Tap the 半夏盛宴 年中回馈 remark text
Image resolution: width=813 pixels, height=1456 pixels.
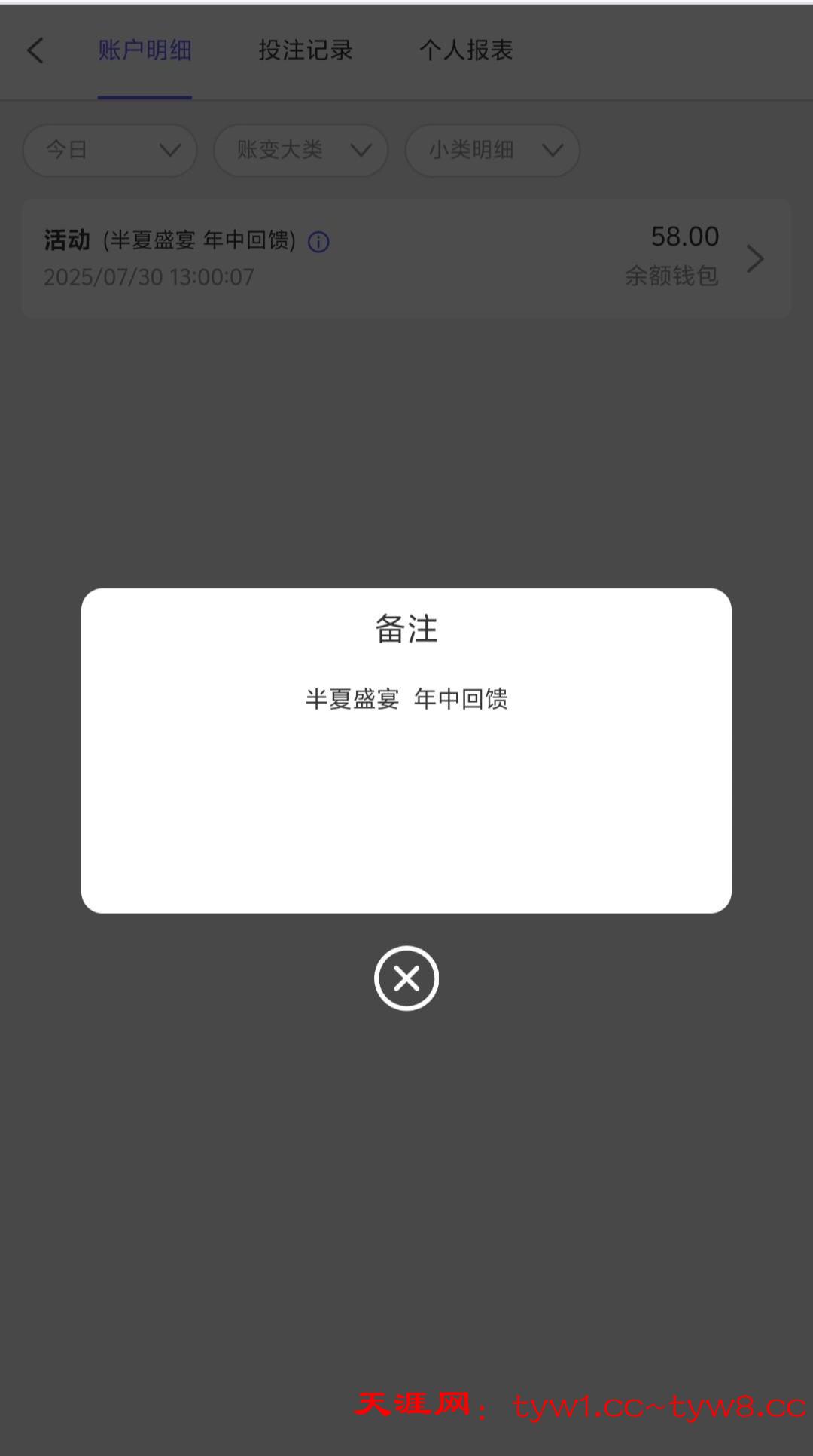pyautogui.click(x=406, y=699)
